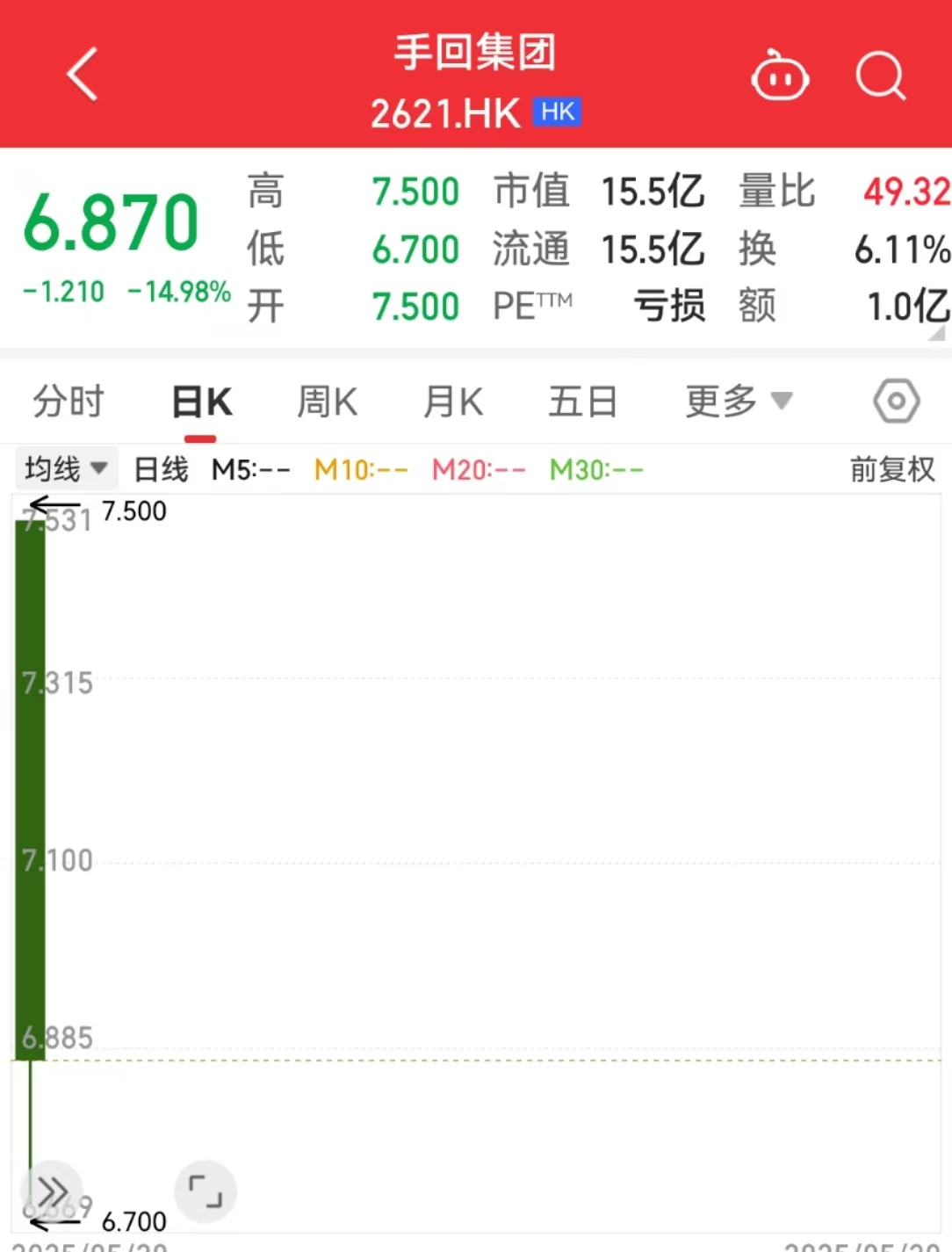
Task: Open the 均线 indicator dropdown
Action: click(x=66, y=469)
